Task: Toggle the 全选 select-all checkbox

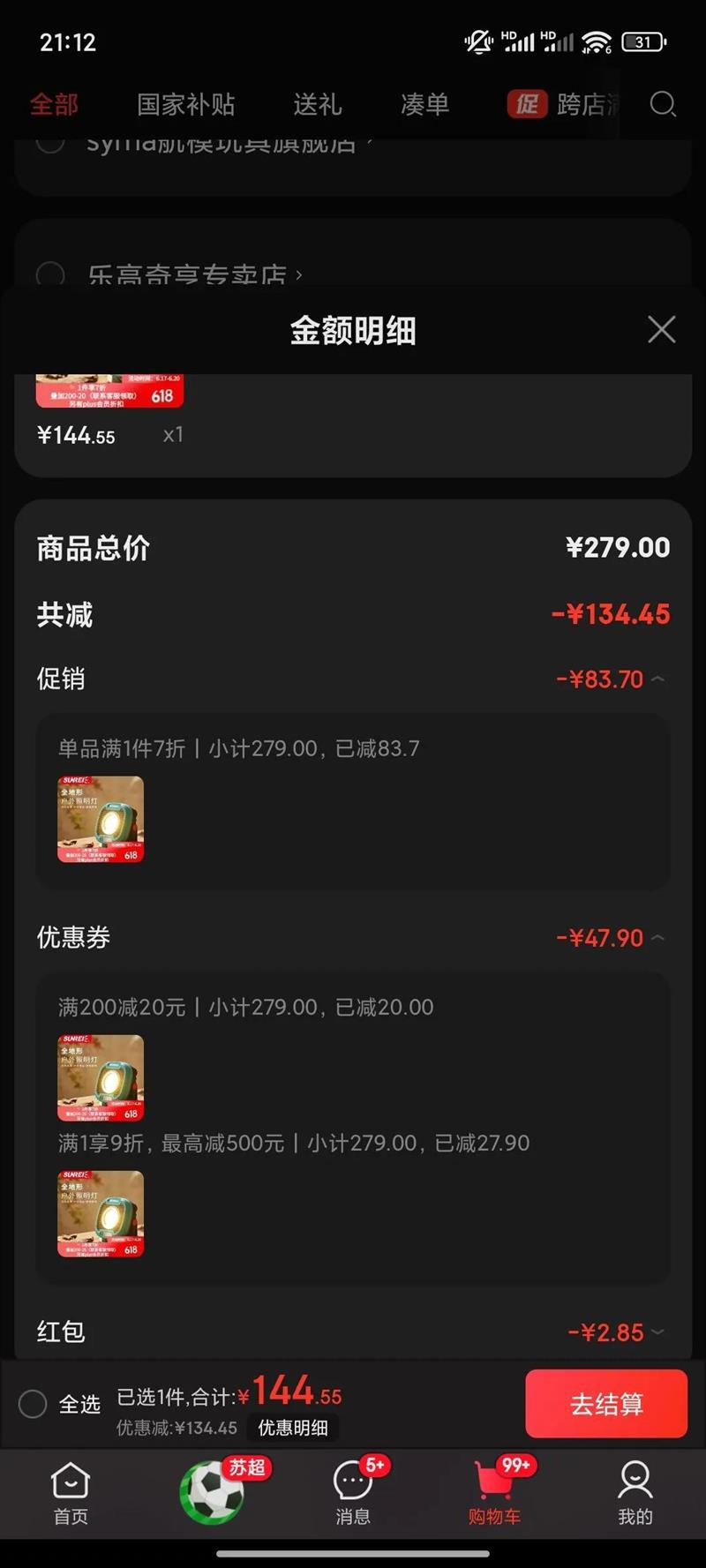Action: pyautogui.click(x=33, y=1404)
